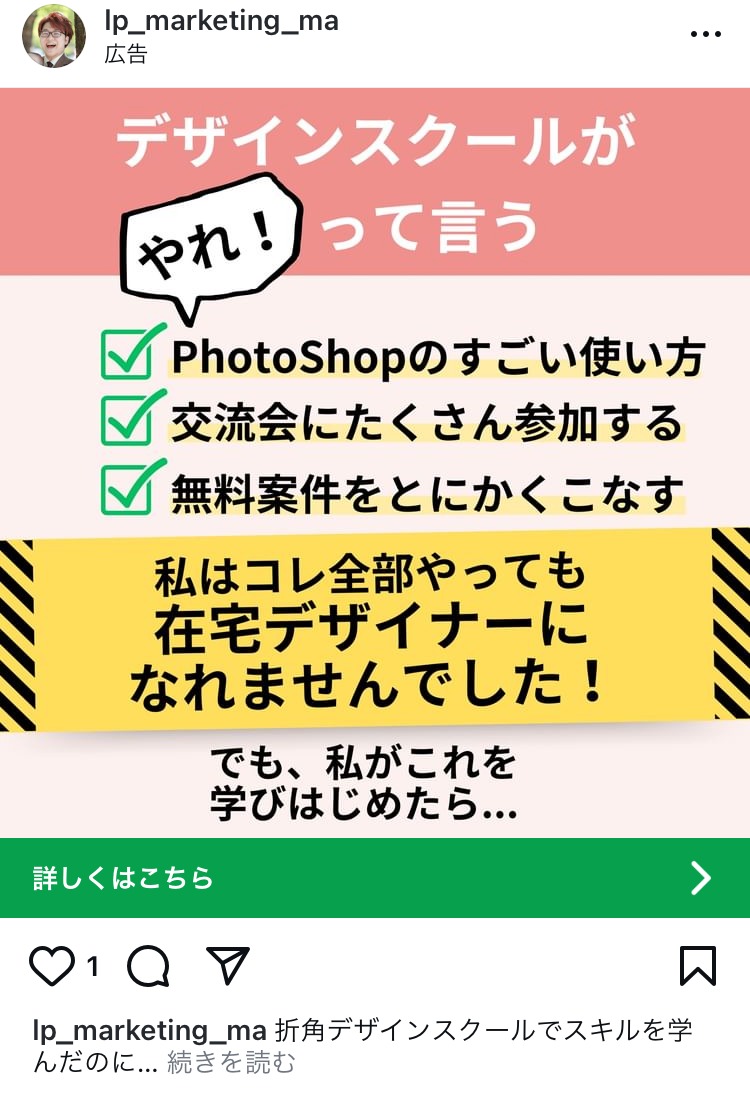
Task: Bookmark this ad post
Action: tap(698, 966)
